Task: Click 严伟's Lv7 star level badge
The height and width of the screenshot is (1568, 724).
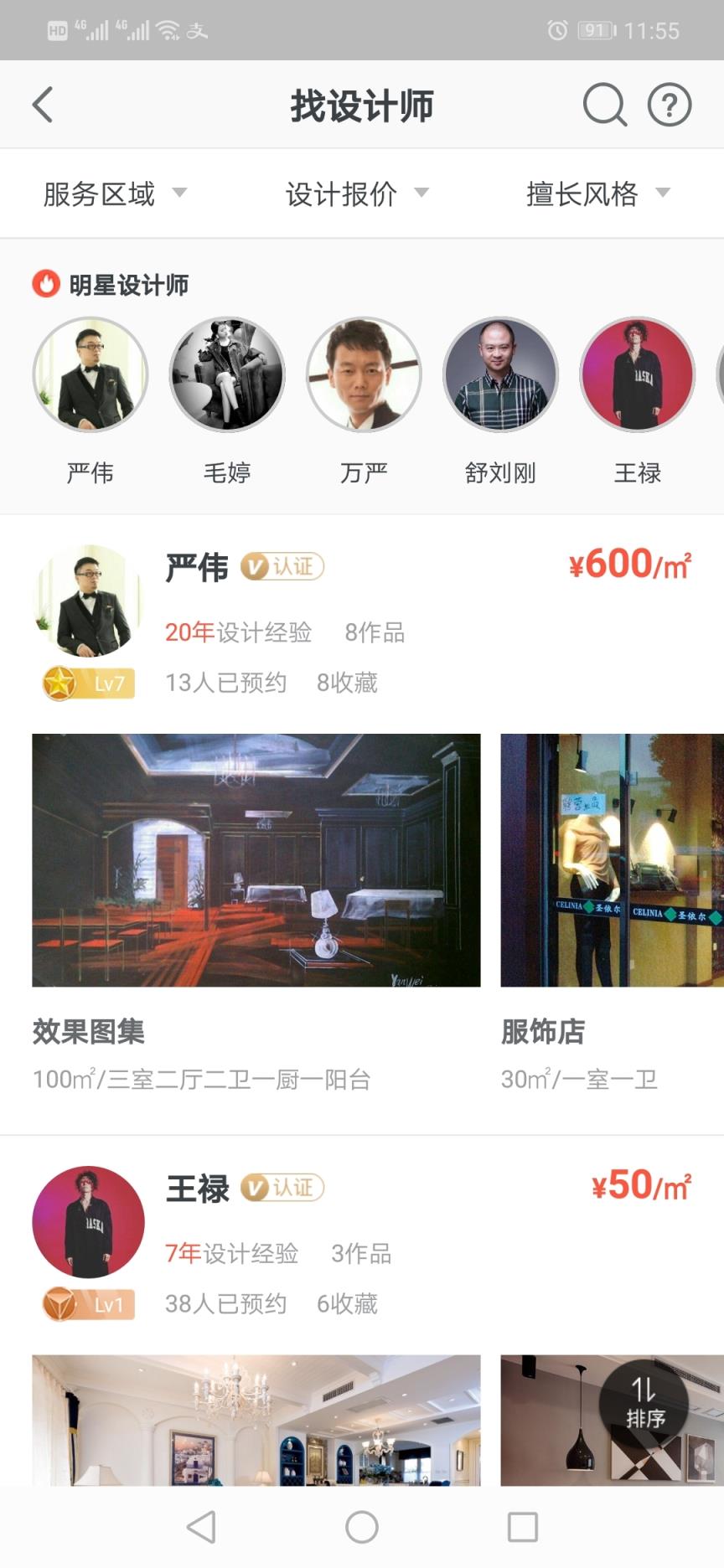Action: tap(88, 683)
